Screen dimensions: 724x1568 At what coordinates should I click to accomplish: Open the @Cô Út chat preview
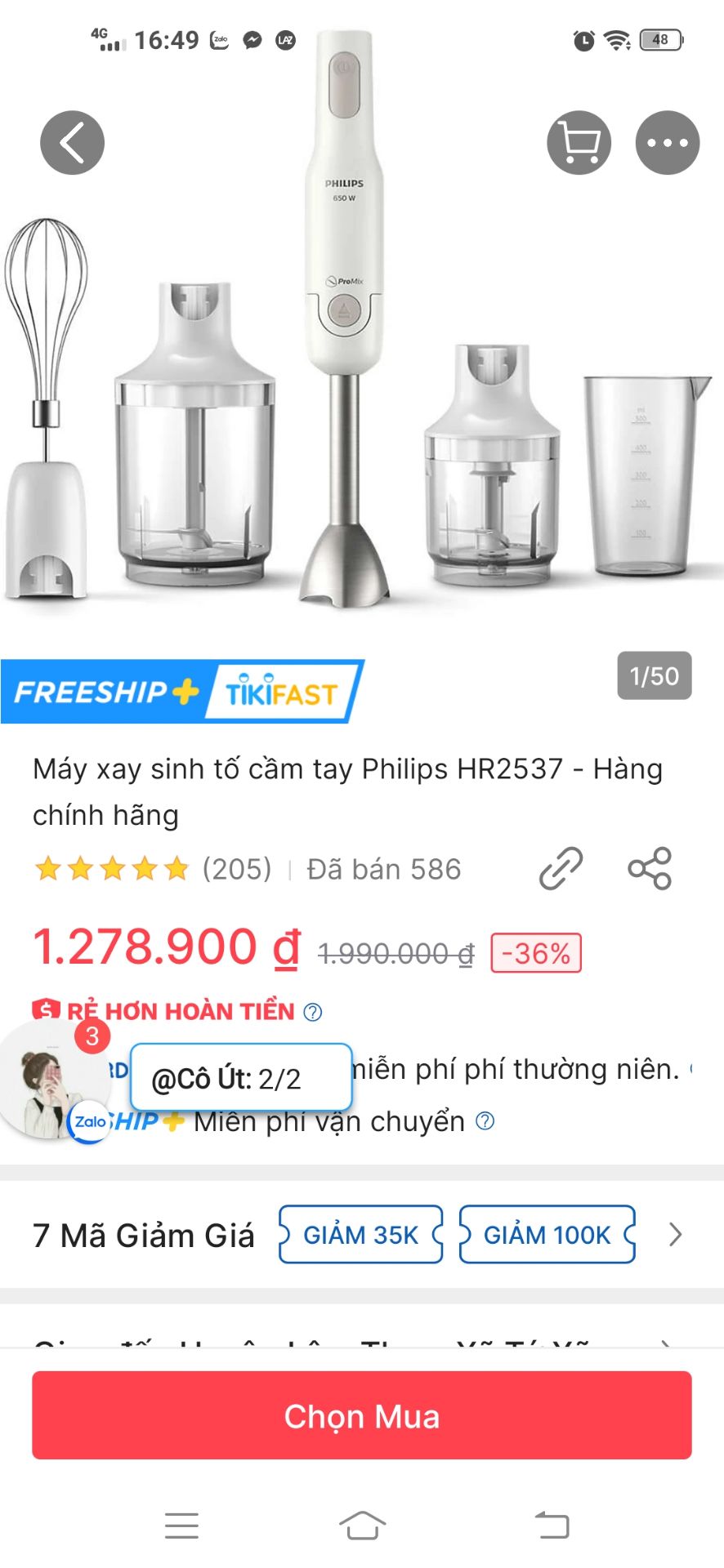240,1077
